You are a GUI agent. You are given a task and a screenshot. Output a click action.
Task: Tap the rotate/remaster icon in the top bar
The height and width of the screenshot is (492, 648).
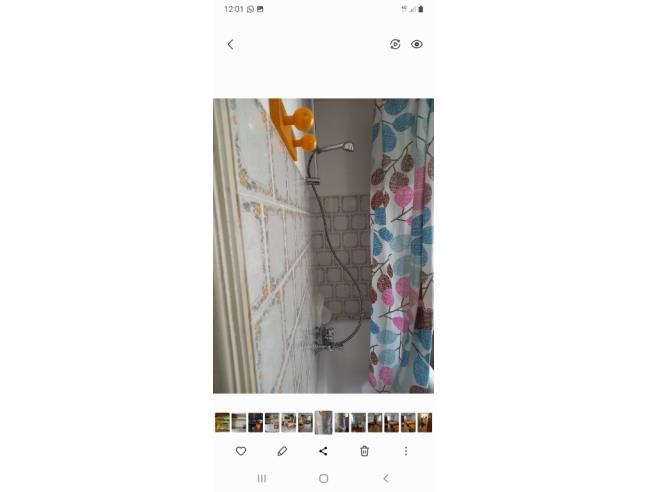pyautogui.click(x=395, y=44)
